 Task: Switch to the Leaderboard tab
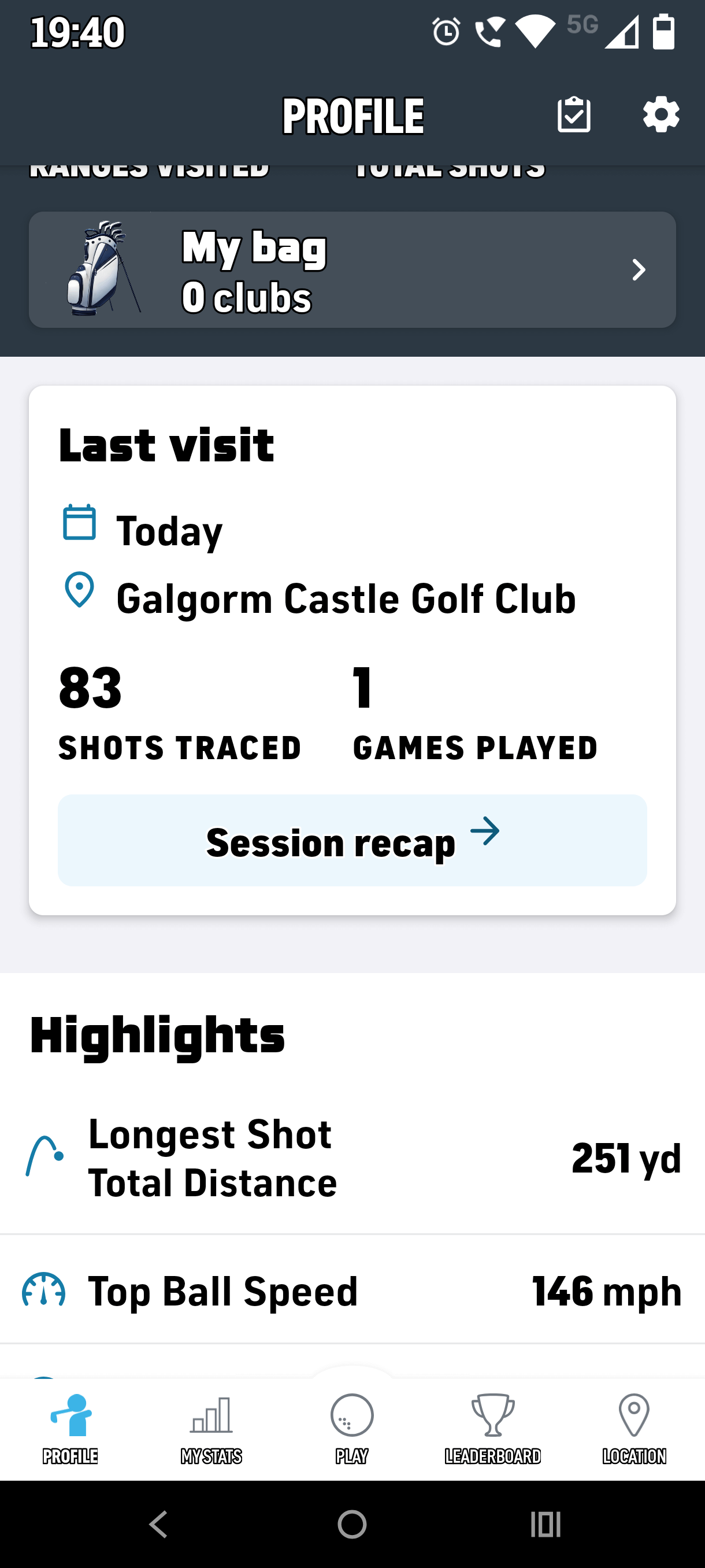493,1428
